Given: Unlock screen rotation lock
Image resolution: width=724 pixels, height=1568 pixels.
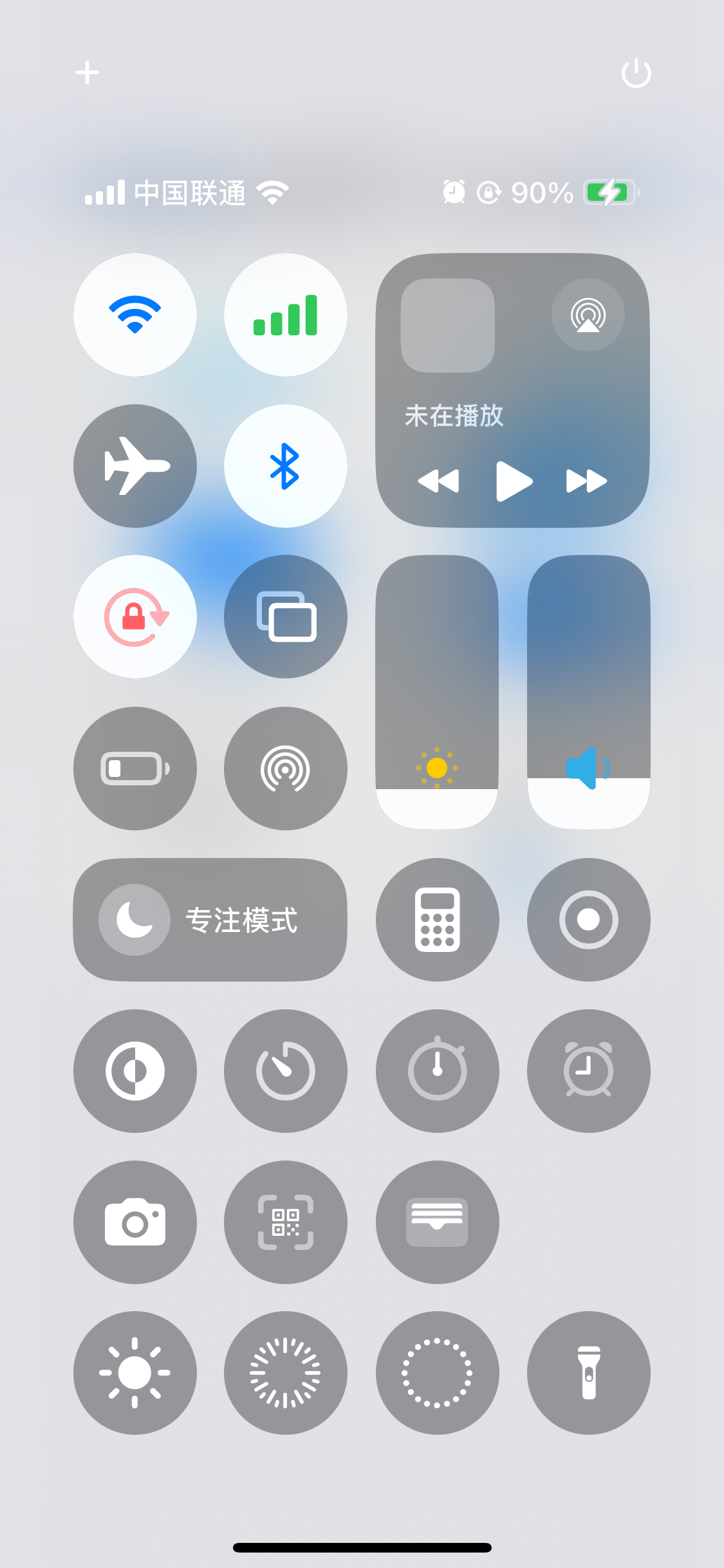Looking at the screenshot, I should click(135, 617).
